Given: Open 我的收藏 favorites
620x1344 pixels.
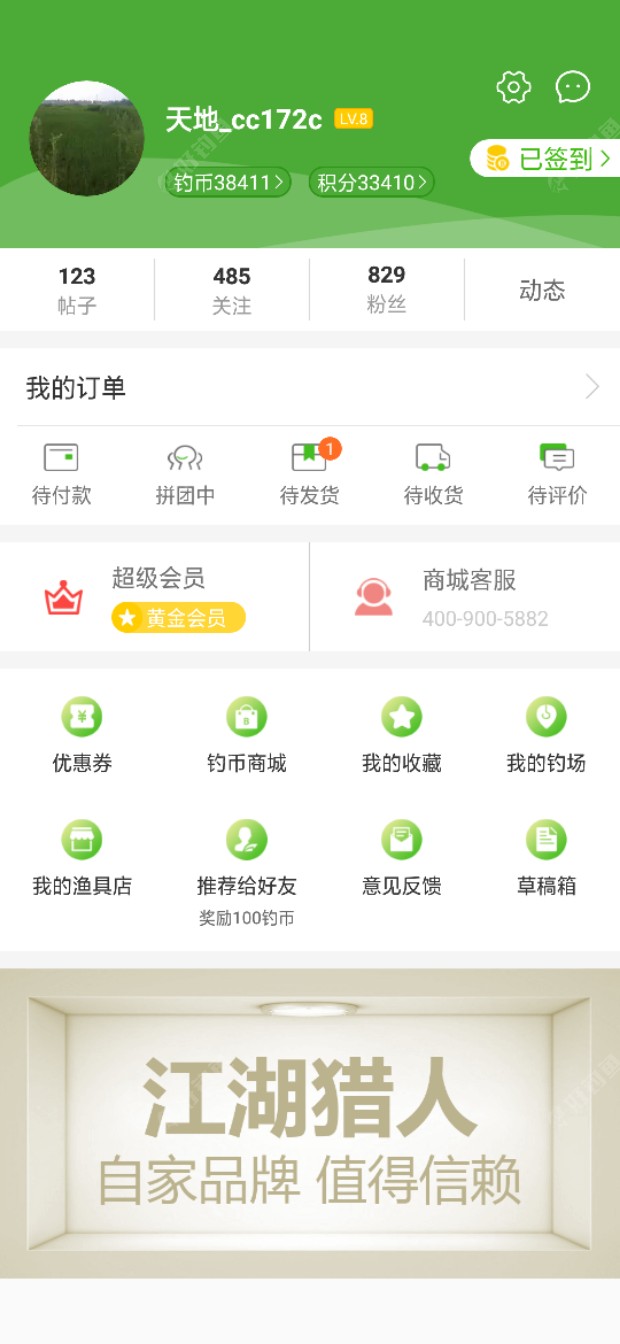Looking at the screenshot, I should point(401,735).
